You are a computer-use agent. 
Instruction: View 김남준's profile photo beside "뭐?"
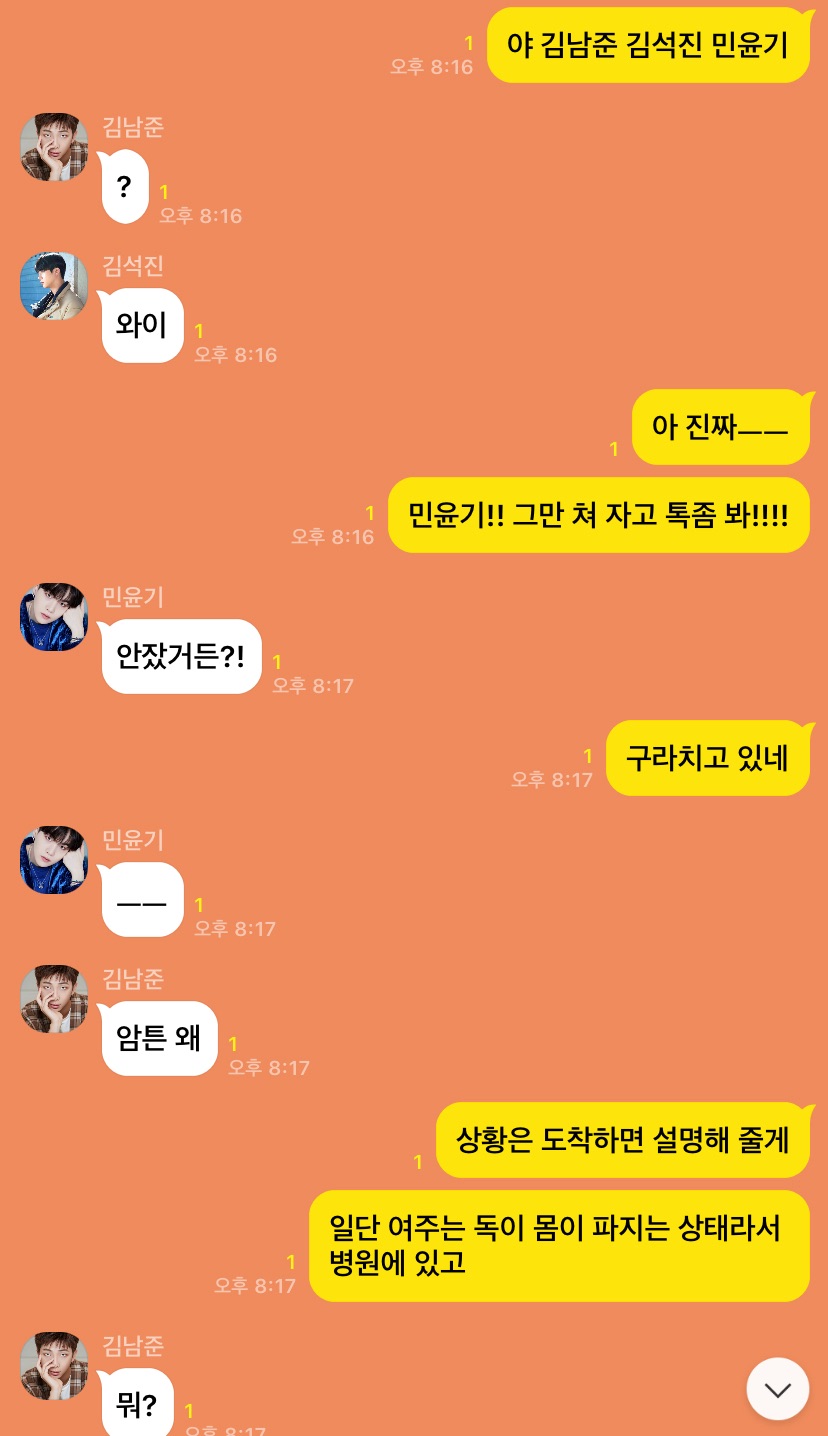(x=54, y=1366)
